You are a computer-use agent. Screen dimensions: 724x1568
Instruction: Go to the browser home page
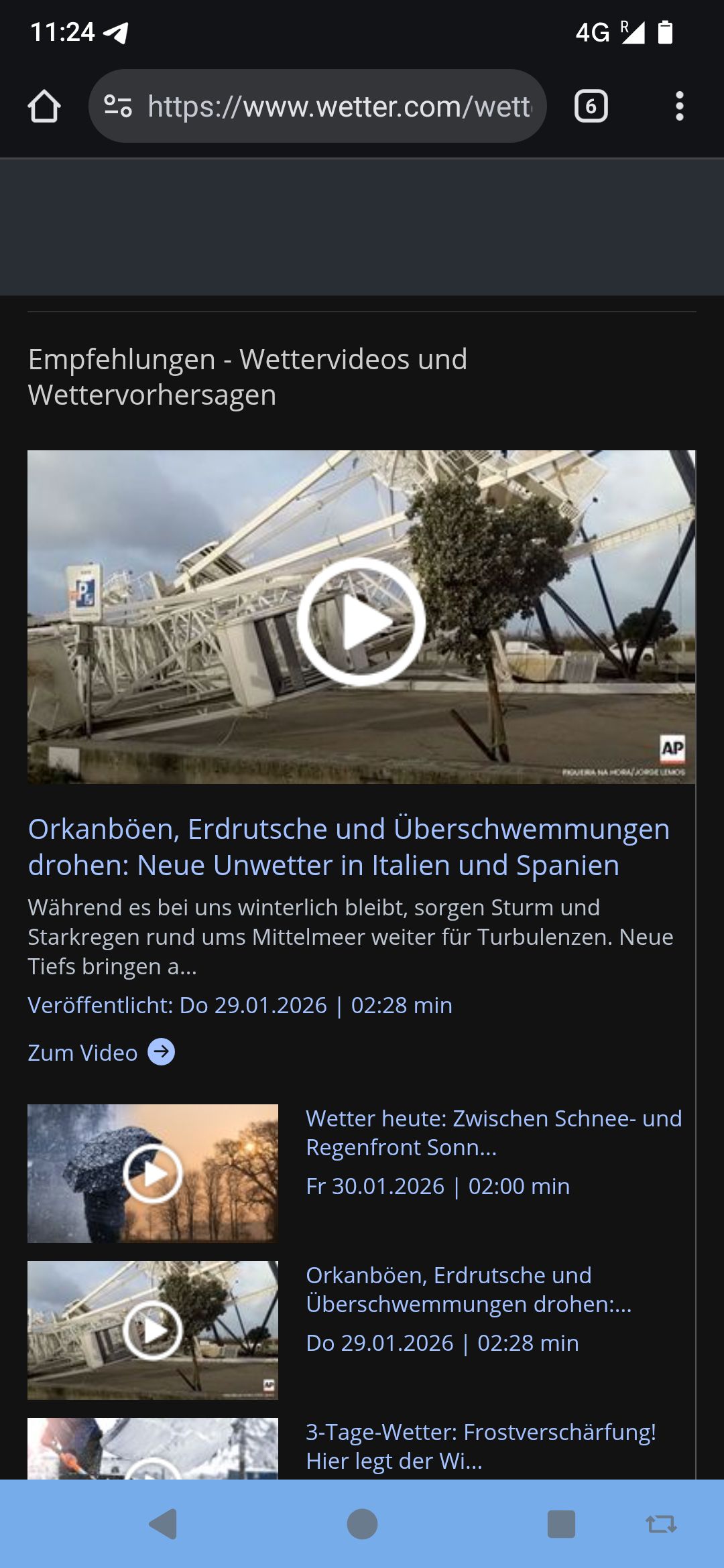pyautogui.click(x=44, y=107)
